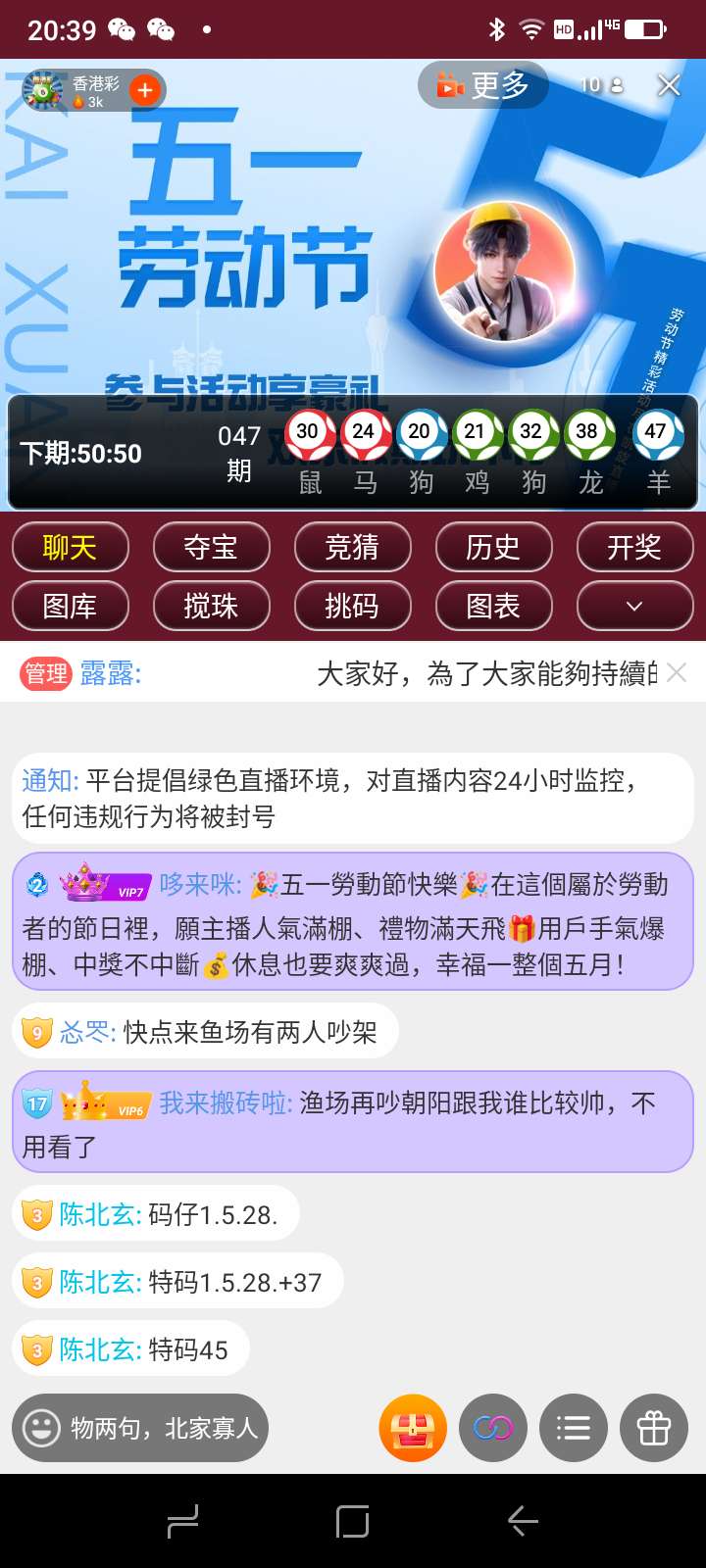Open the 开奖 results tab

[634, 547]
